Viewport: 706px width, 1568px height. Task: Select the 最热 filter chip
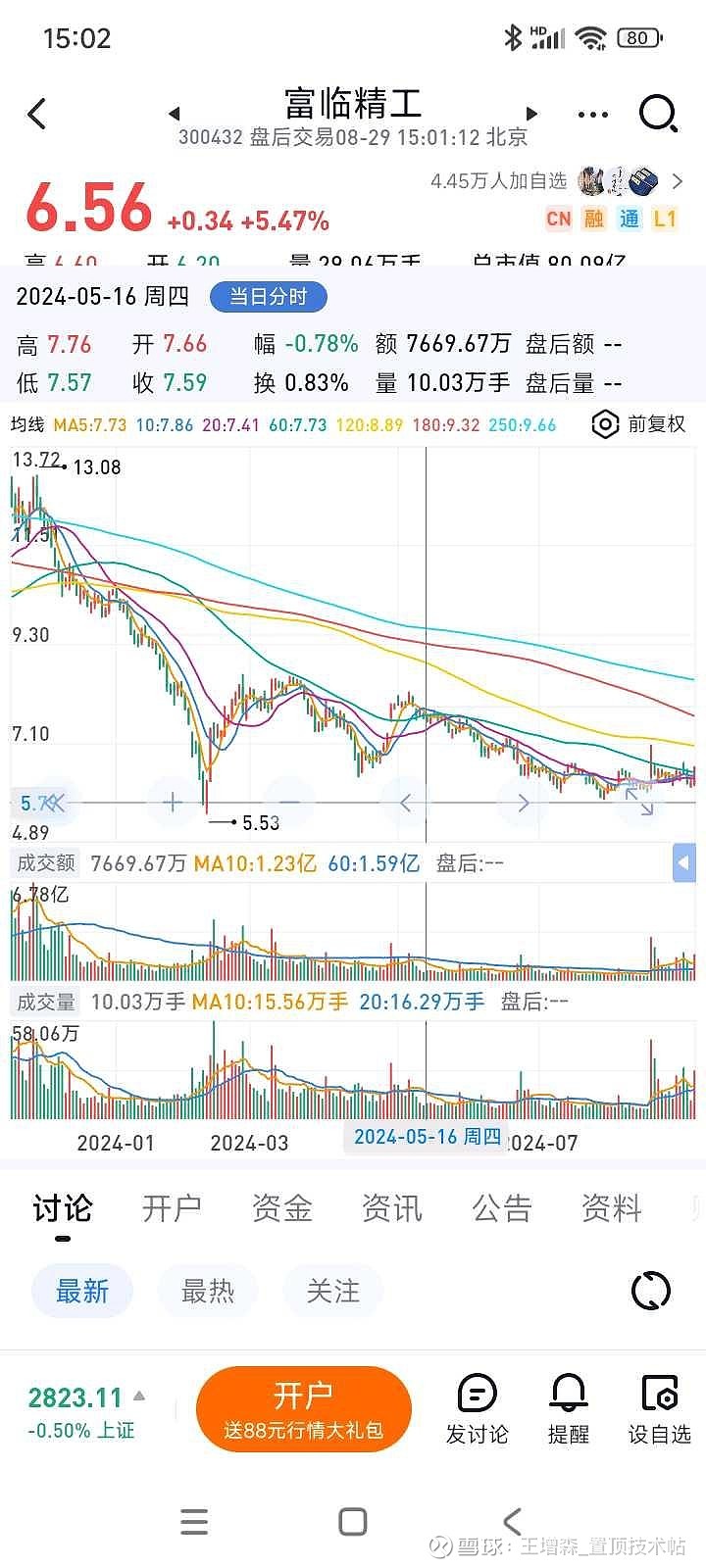(x=208, y=1291)
